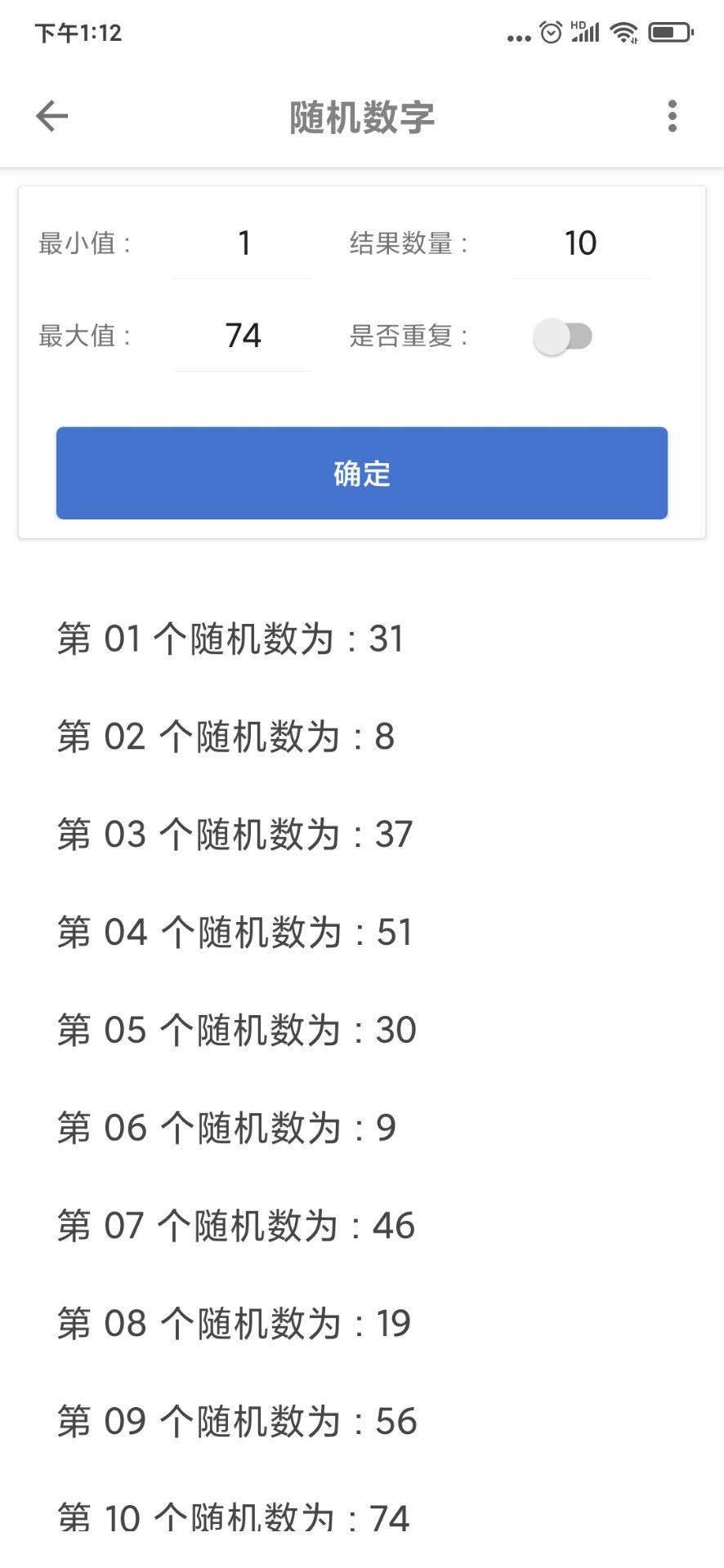Go back using the arrow icon
The width and height of the screenshot is (724, 1568).
click(x=51, y=116)
